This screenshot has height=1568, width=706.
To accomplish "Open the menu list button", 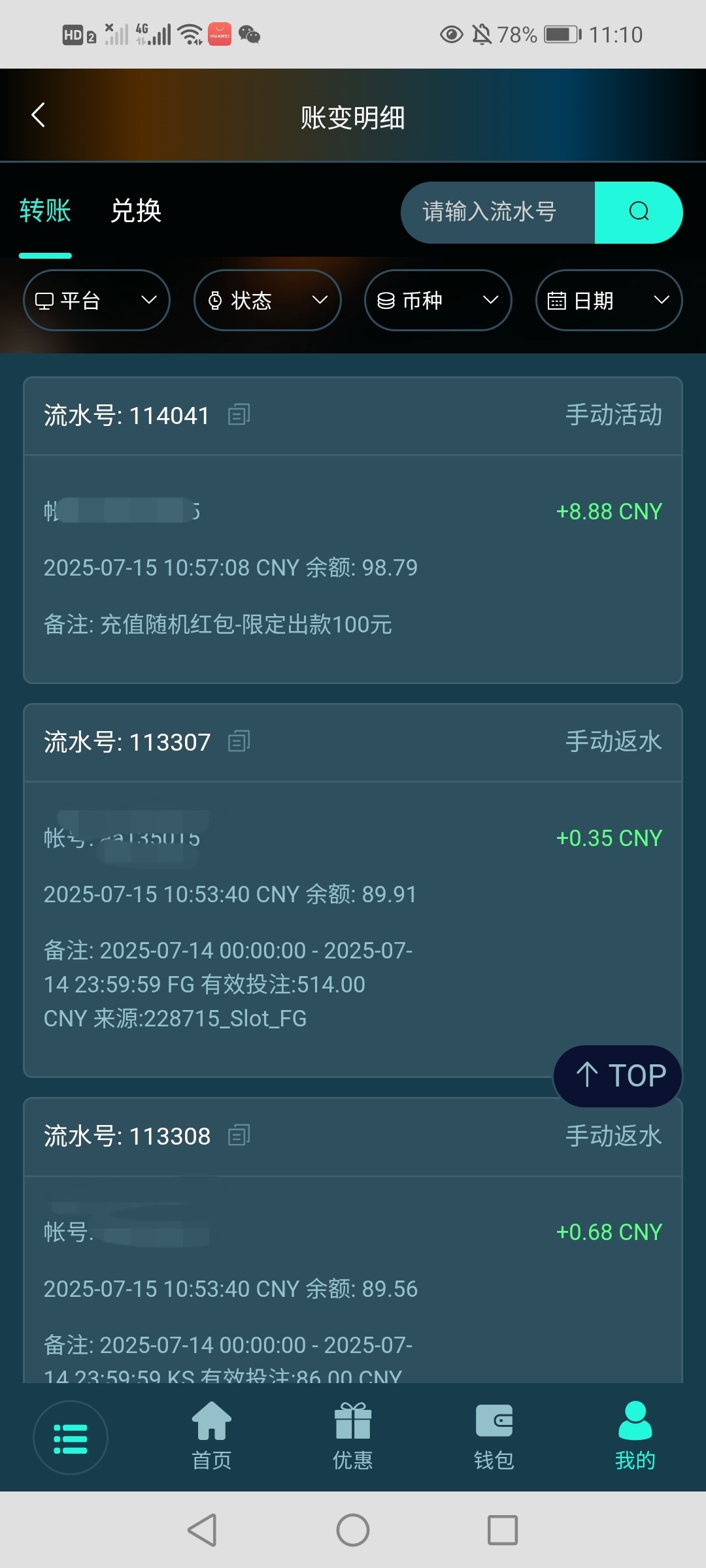I will coord(71,1438).
